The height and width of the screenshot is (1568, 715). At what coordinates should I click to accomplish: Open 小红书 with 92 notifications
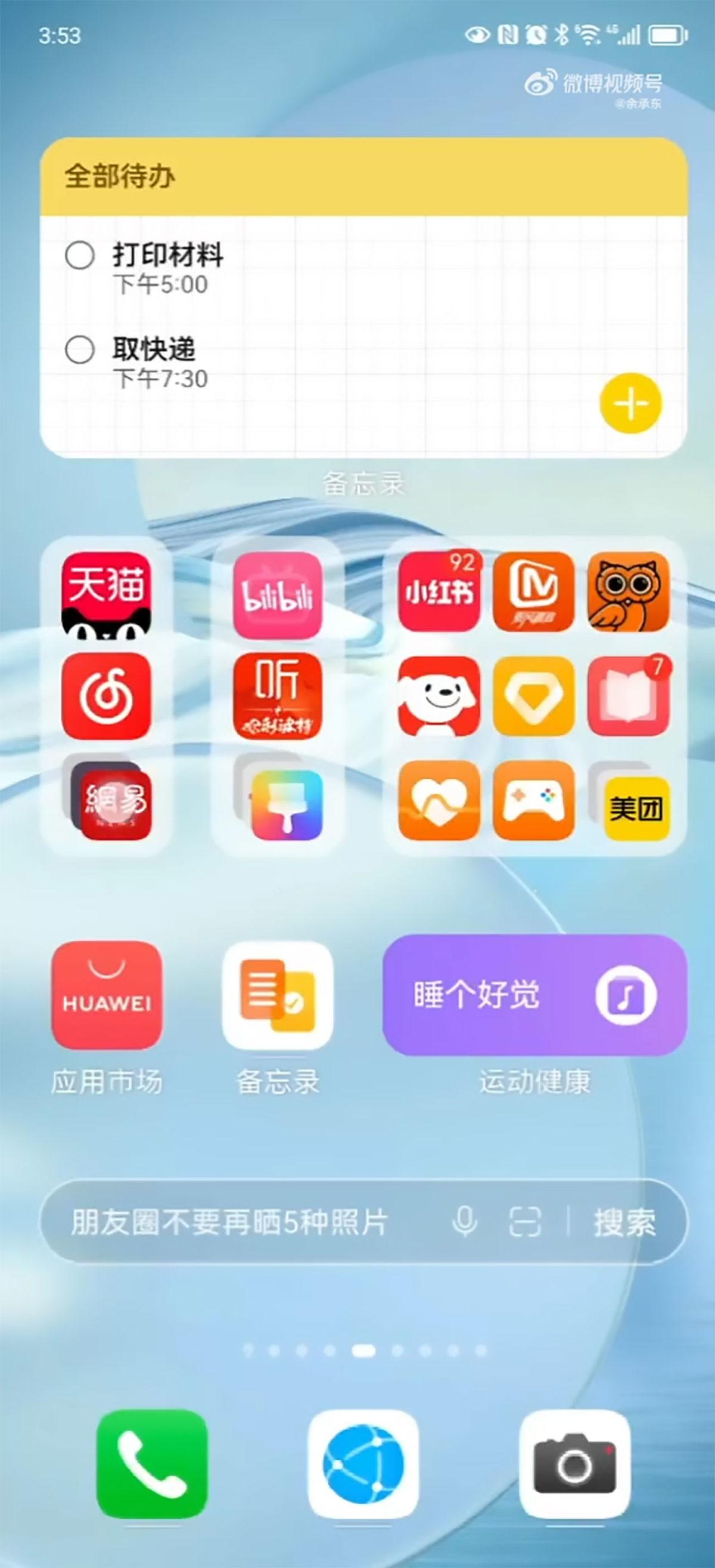point(439,591)
